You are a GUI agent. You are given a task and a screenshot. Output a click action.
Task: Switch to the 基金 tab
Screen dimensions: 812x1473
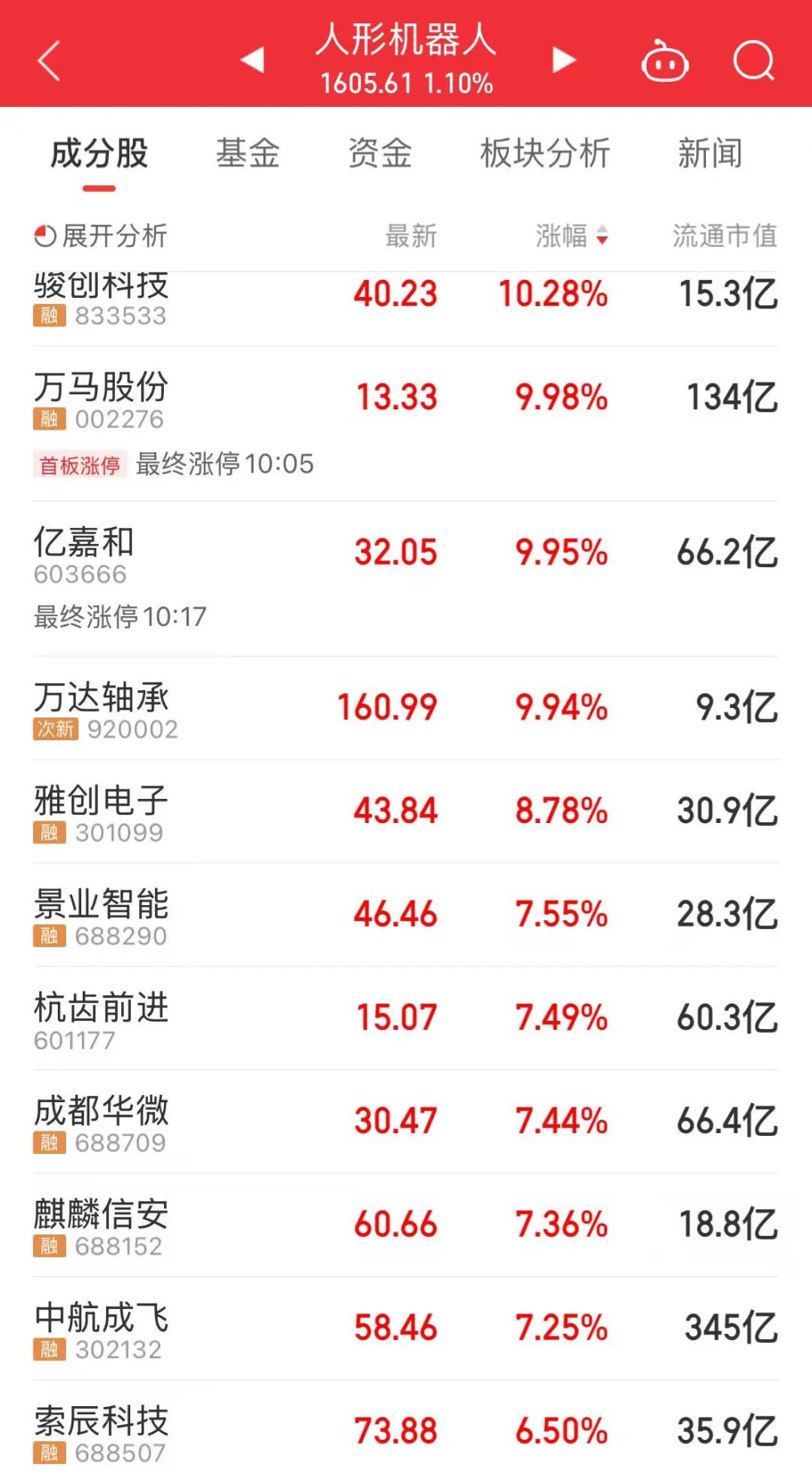[248, 153]
